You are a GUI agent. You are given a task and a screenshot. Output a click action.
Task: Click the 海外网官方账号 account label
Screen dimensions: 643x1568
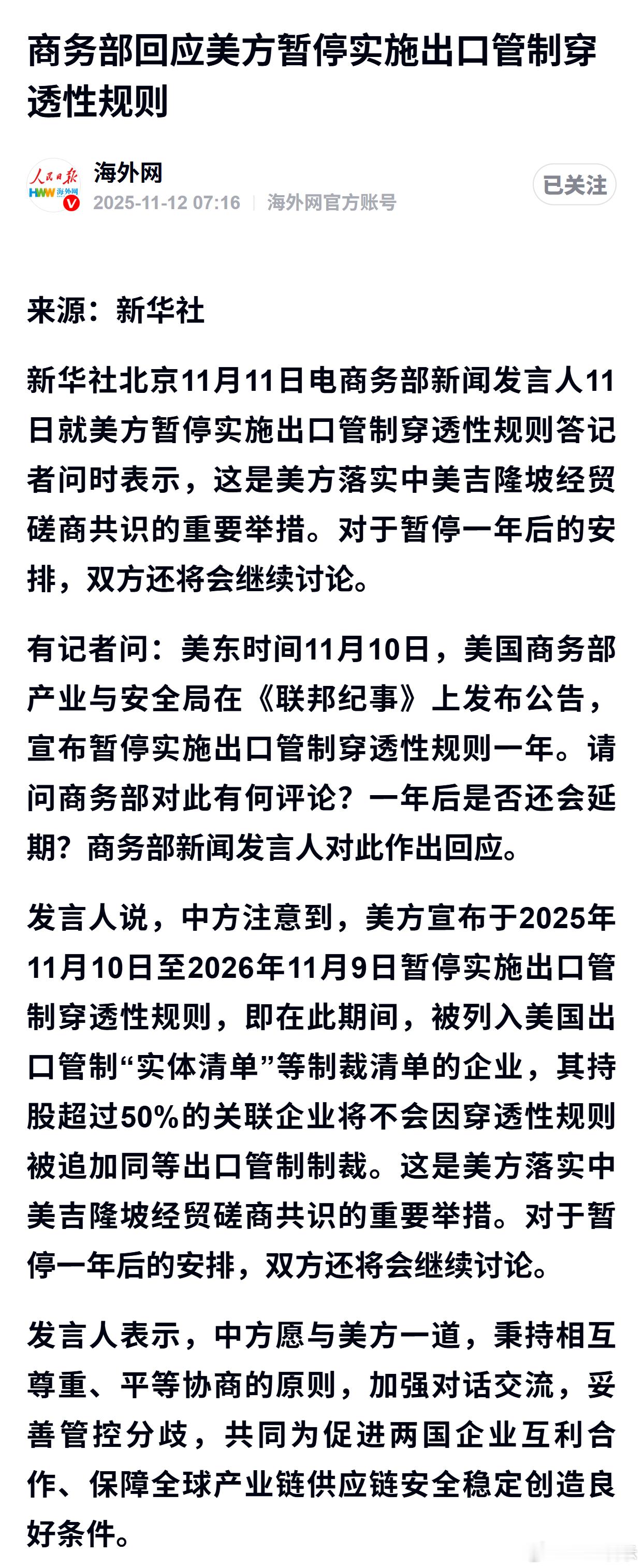[332, 202]
